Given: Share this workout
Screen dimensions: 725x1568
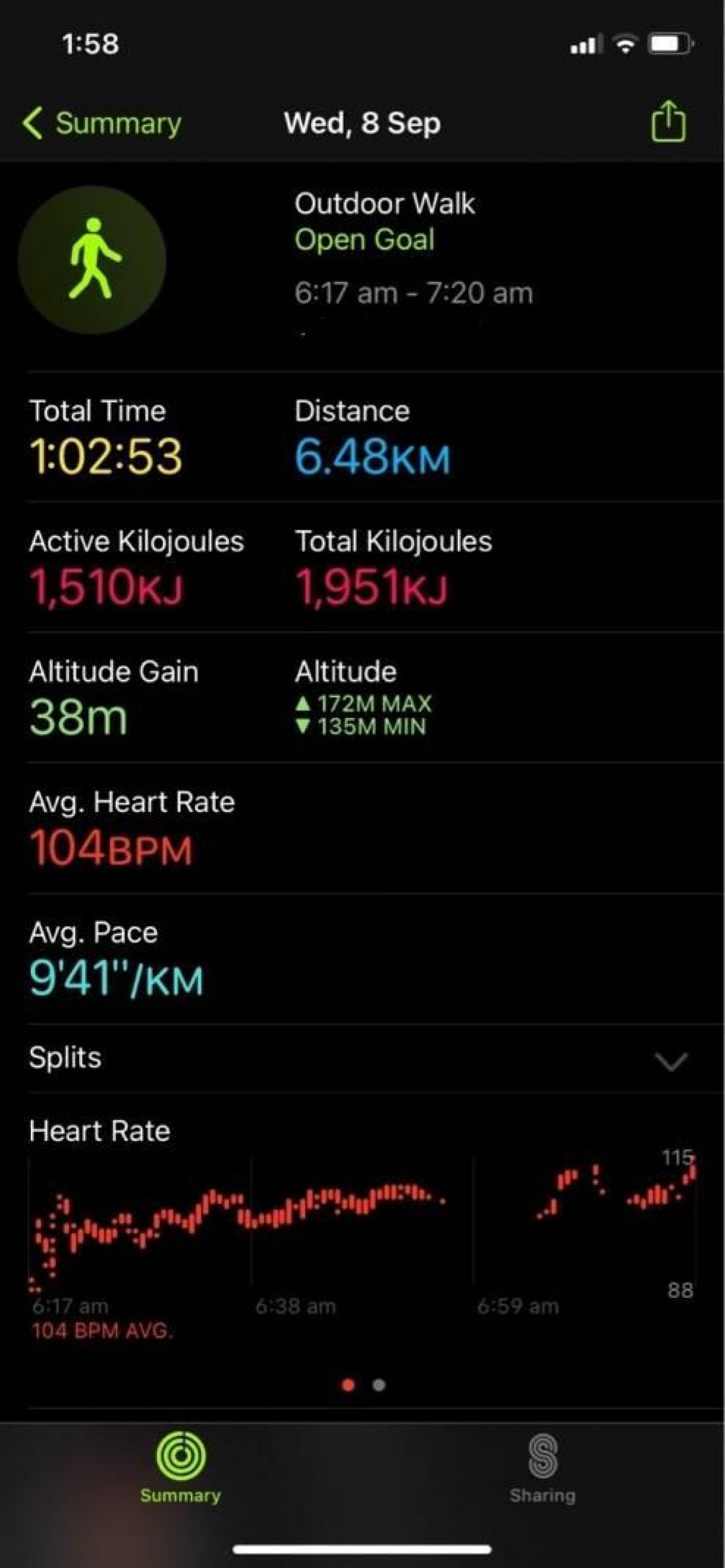Looking at the screenshot, I should (668, 121).
